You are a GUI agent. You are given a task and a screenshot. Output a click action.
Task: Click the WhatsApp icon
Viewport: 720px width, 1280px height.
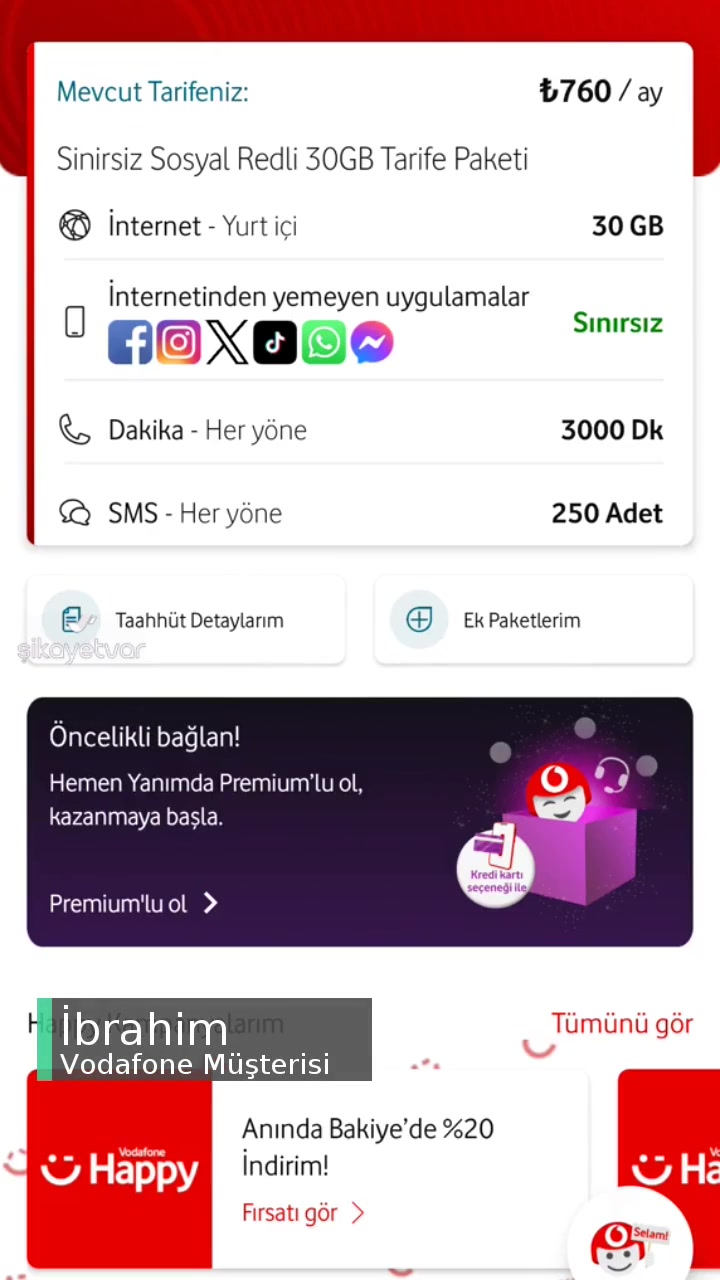click(323, 342)
